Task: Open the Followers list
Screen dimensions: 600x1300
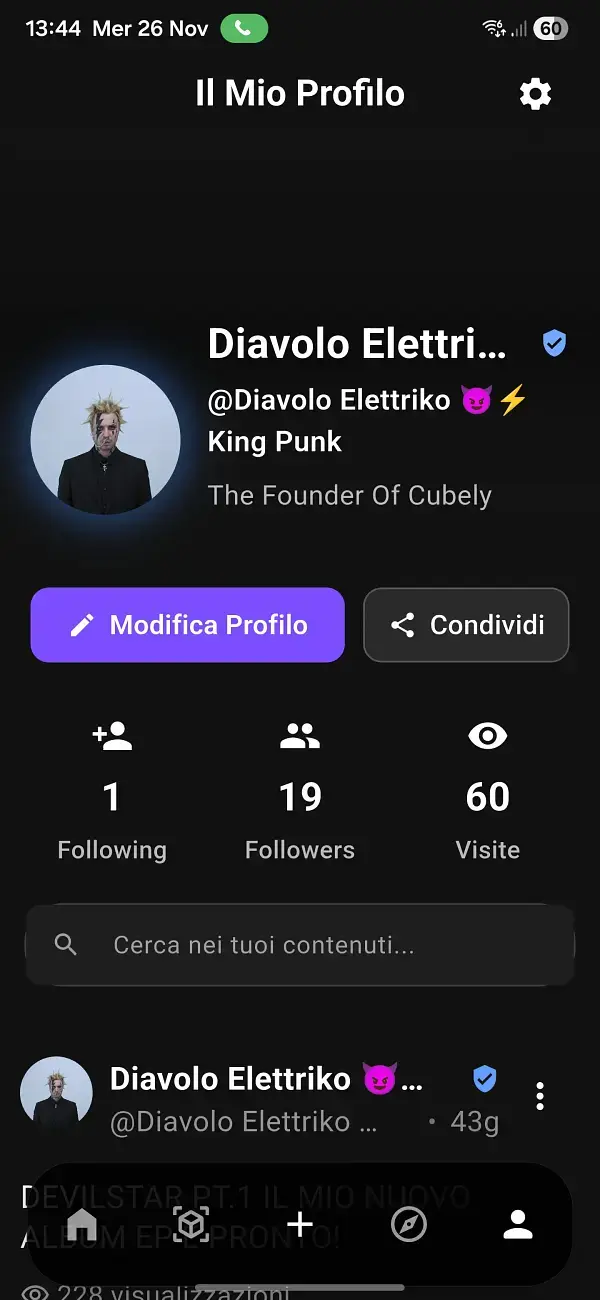Action: [300, 795]
